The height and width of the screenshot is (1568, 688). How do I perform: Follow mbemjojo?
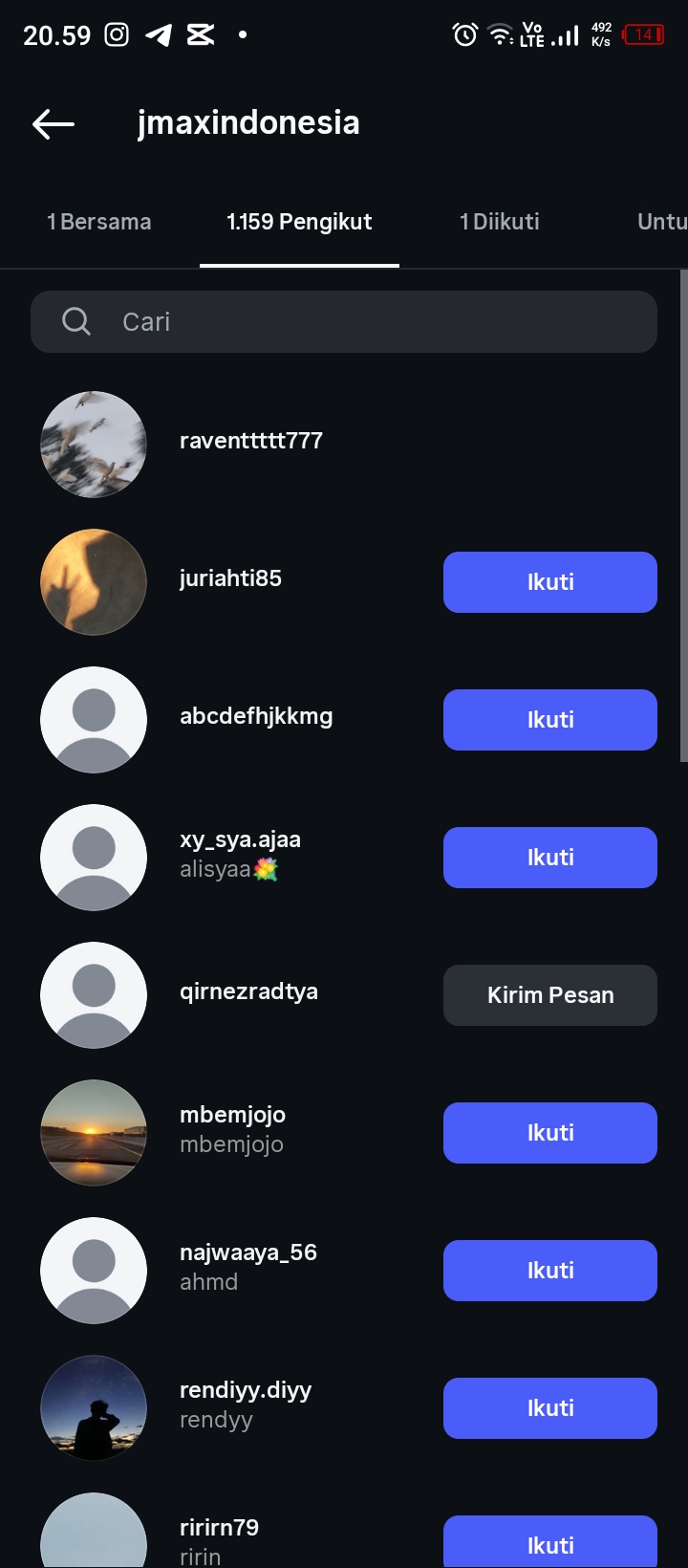pyautogui.click(x=549, y=1133)
